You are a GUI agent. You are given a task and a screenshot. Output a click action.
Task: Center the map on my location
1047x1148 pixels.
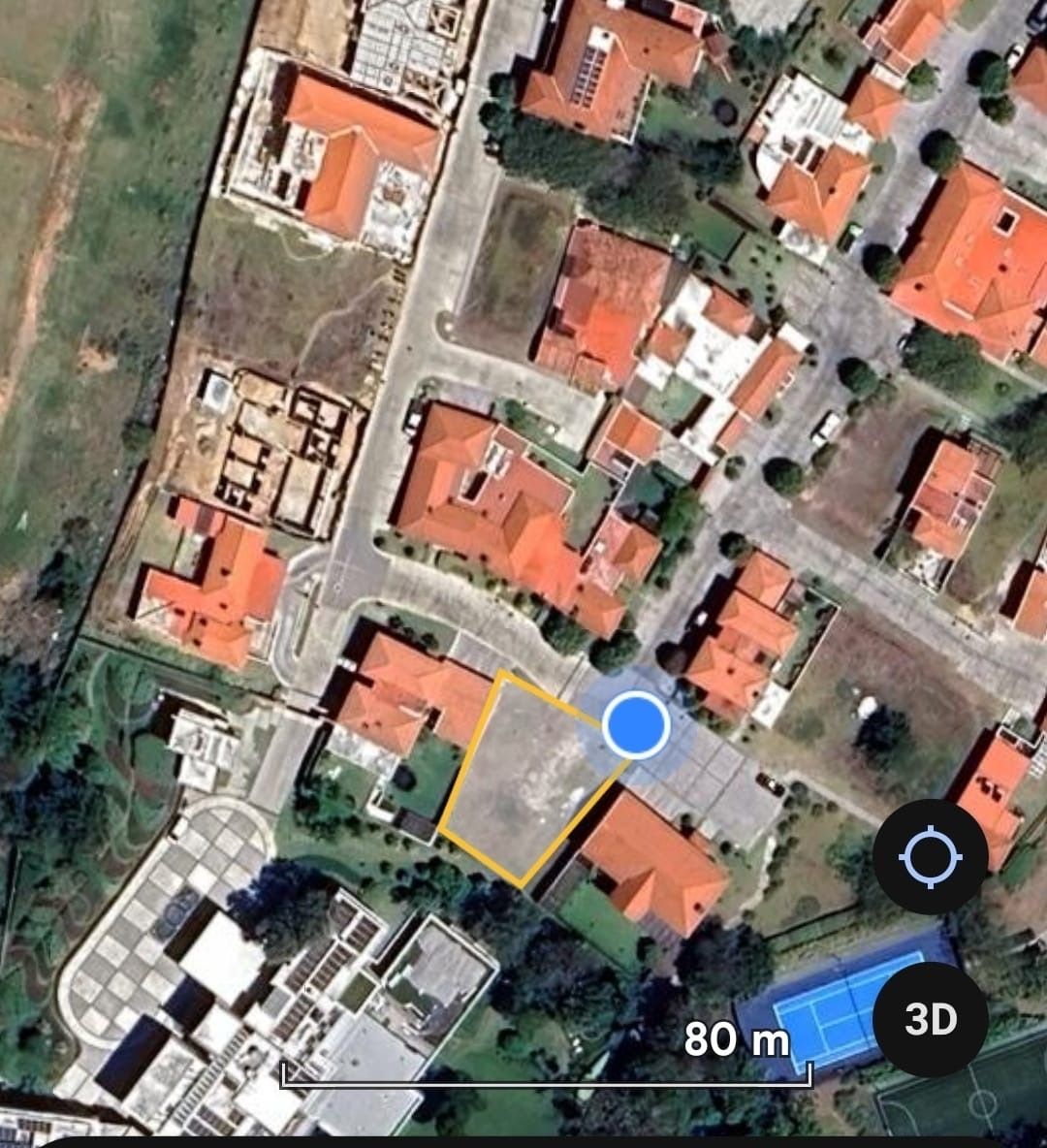[930, 858]
